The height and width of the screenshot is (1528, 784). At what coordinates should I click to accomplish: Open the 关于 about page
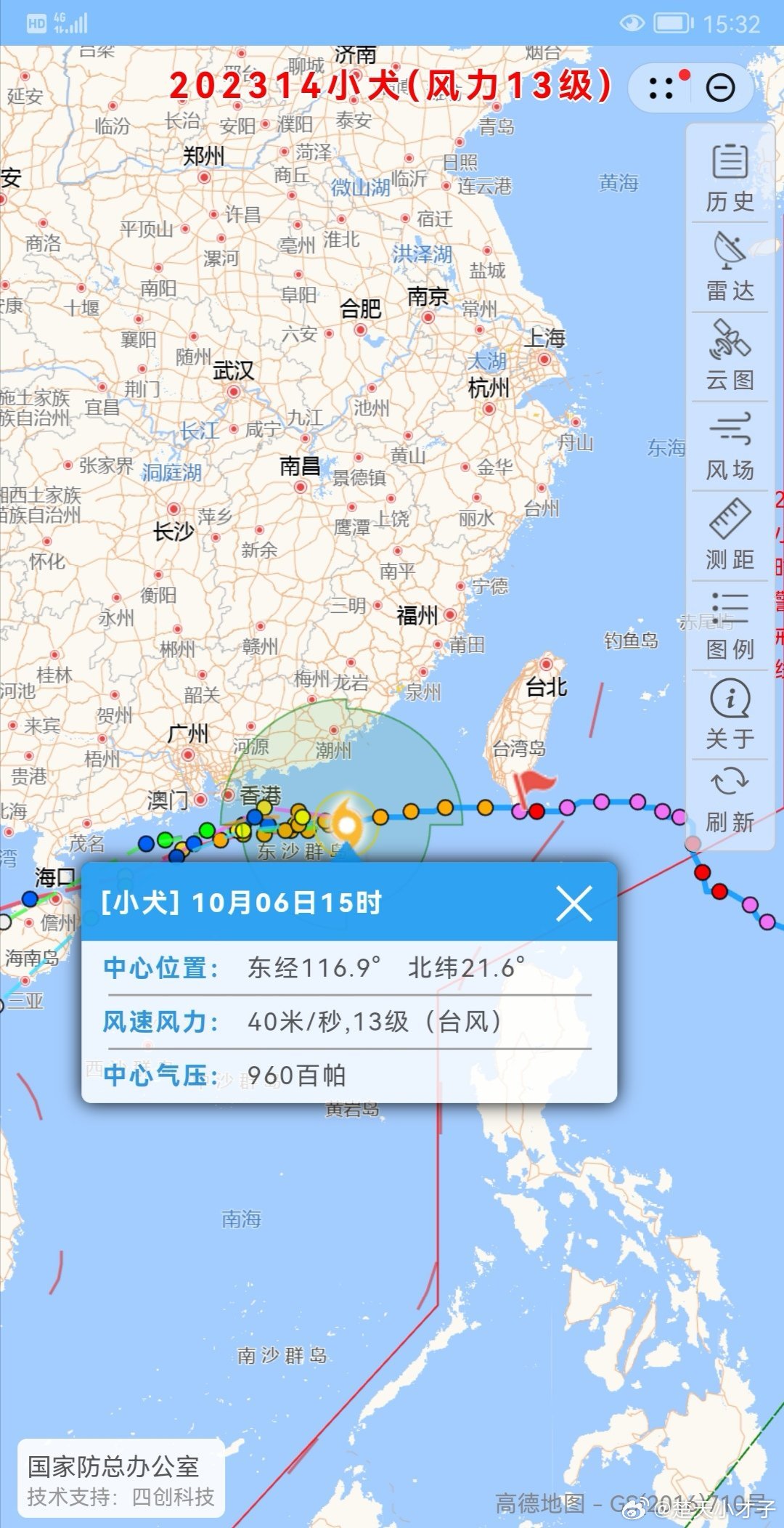point(730,714)
